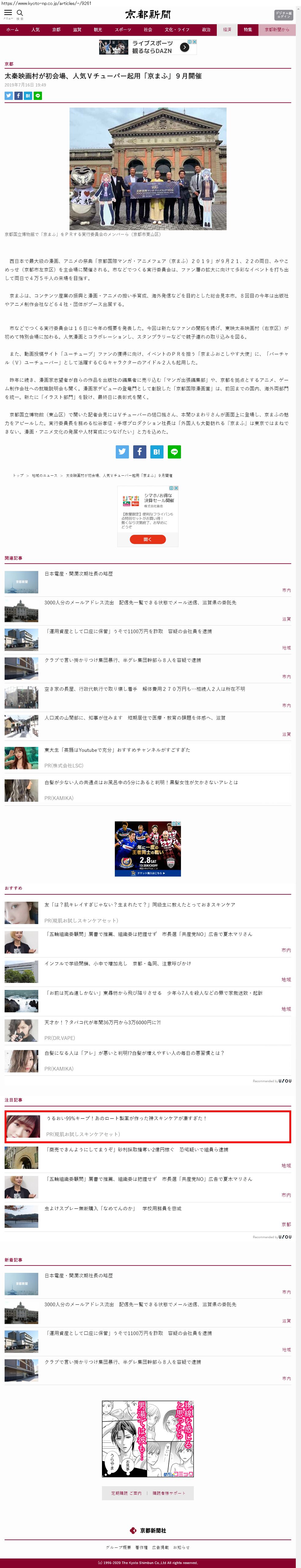The height and width of the screenshot is (1568, 301).
Task: Open the hamburger menu
Action: [8, 13]
